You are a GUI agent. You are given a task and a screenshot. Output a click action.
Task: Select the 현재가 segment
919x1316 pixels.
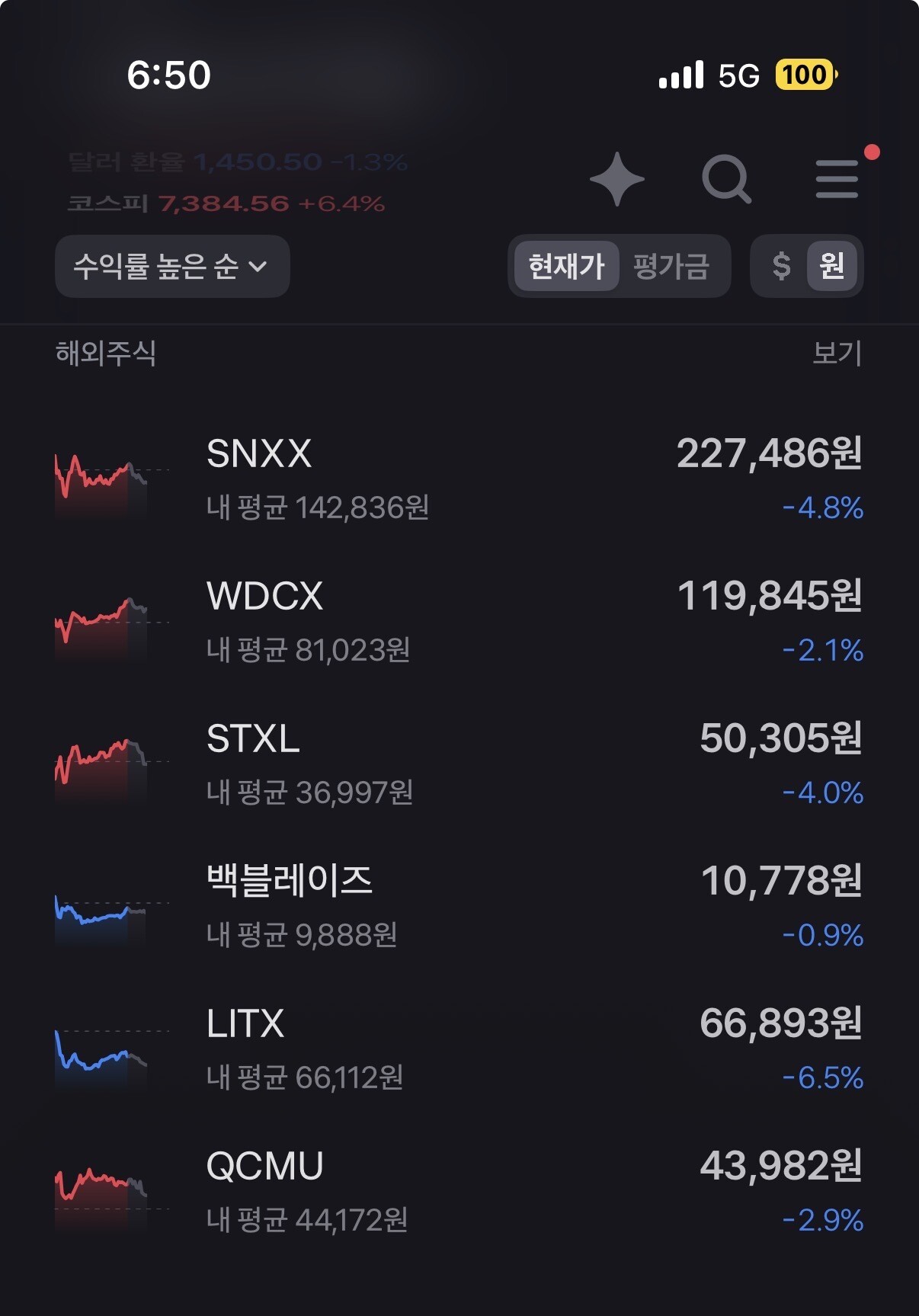point(566,266)
